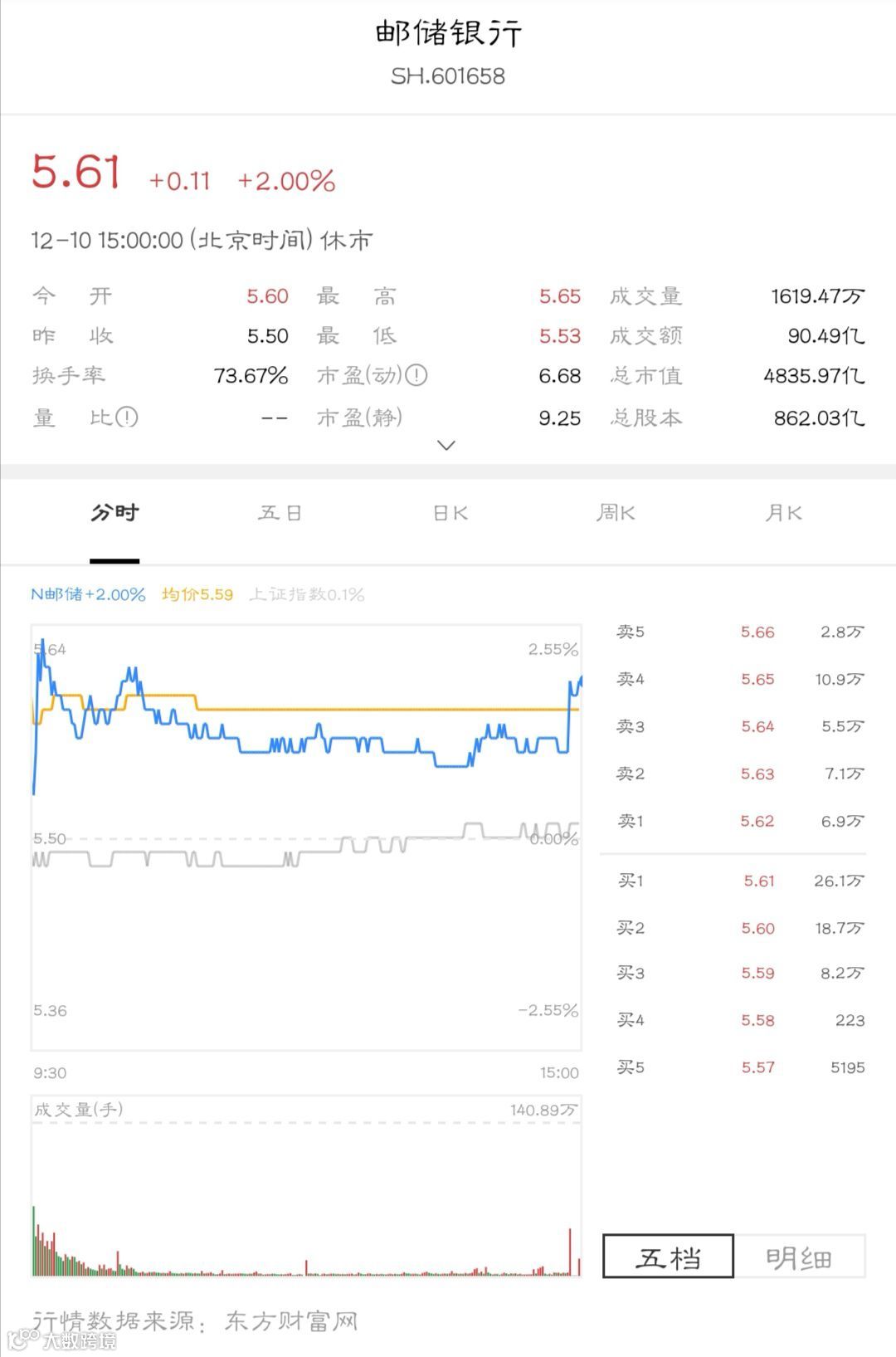Image resolution: width=896 pixels, height=1357 pixels.
Task: Expand more stock details with the chevron
Action: click(x=446, y=446)
